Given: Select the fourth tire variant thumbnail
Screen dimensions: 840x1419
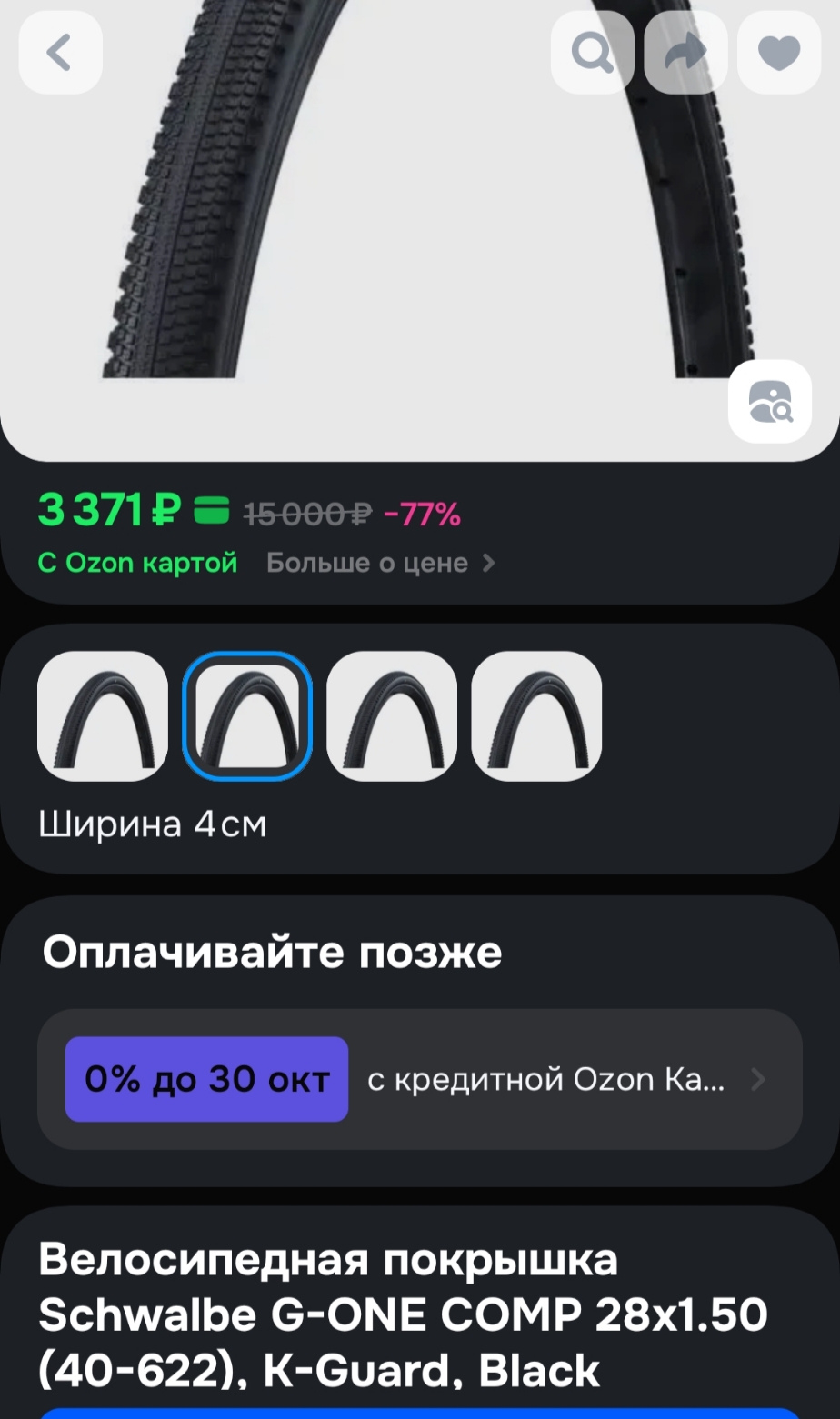Looking at the screenshot, I should [x=536, y=716].
